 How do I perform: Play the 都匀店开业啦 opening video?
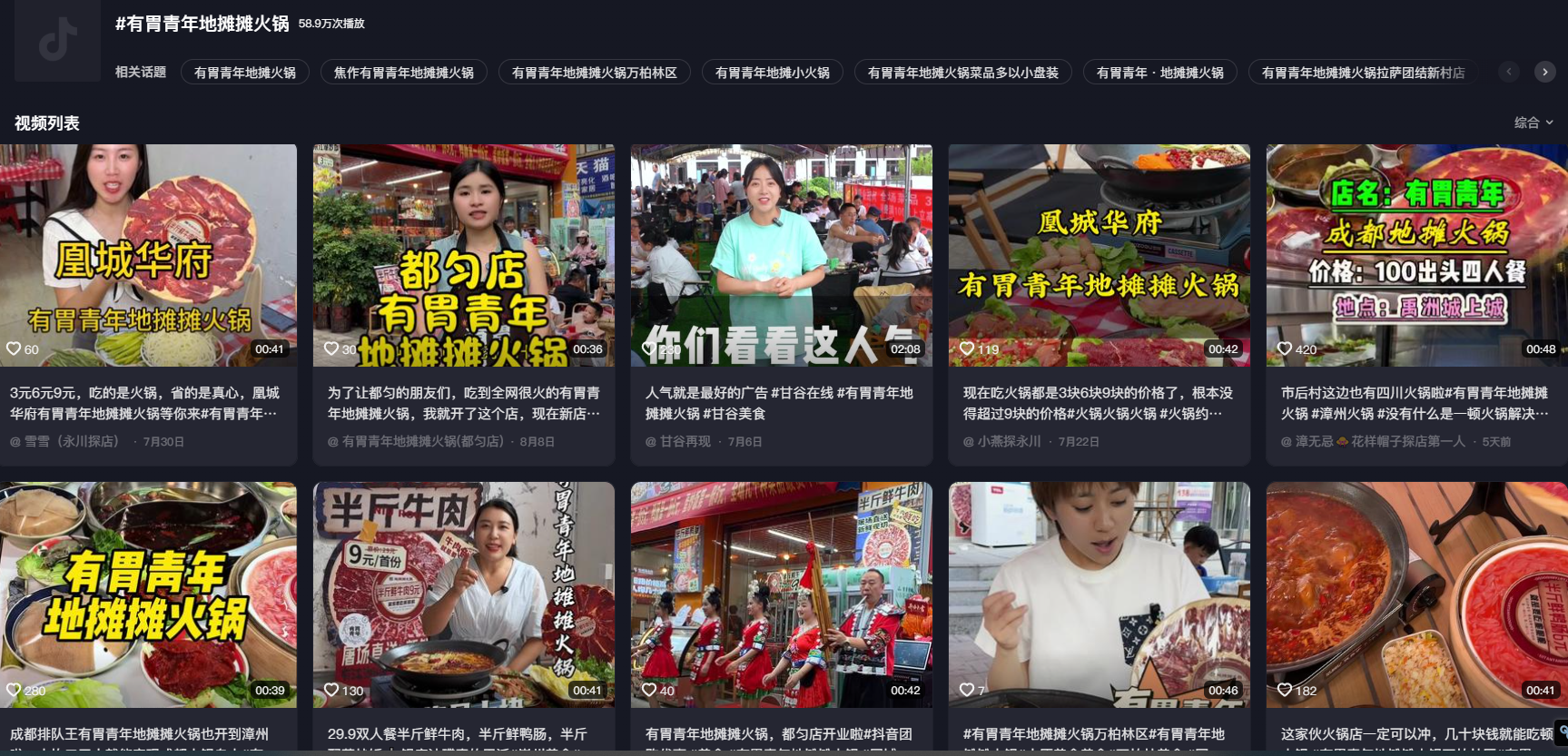point(781,594)
